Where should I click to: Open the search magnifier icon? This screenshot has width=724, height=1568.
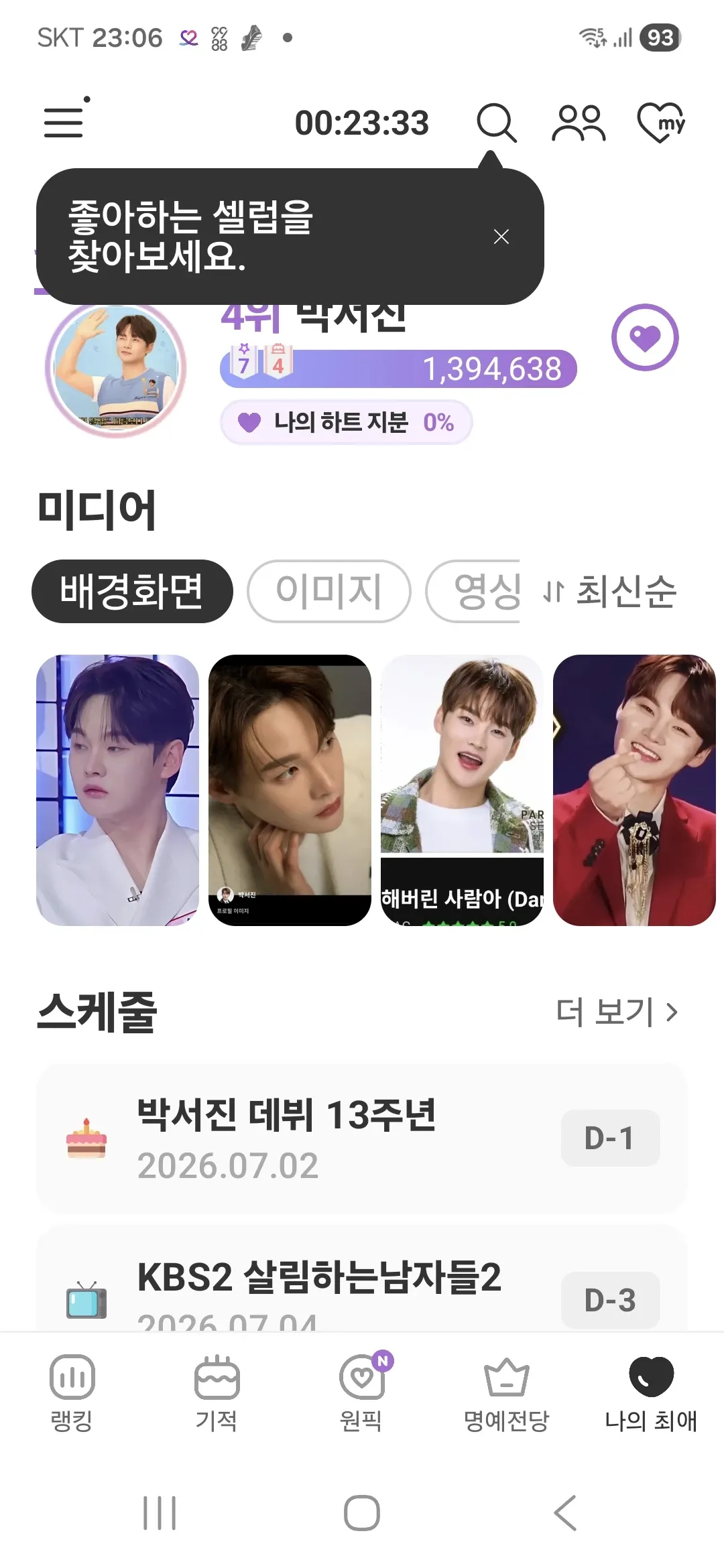pyautogui.click(x=496, y=123)
